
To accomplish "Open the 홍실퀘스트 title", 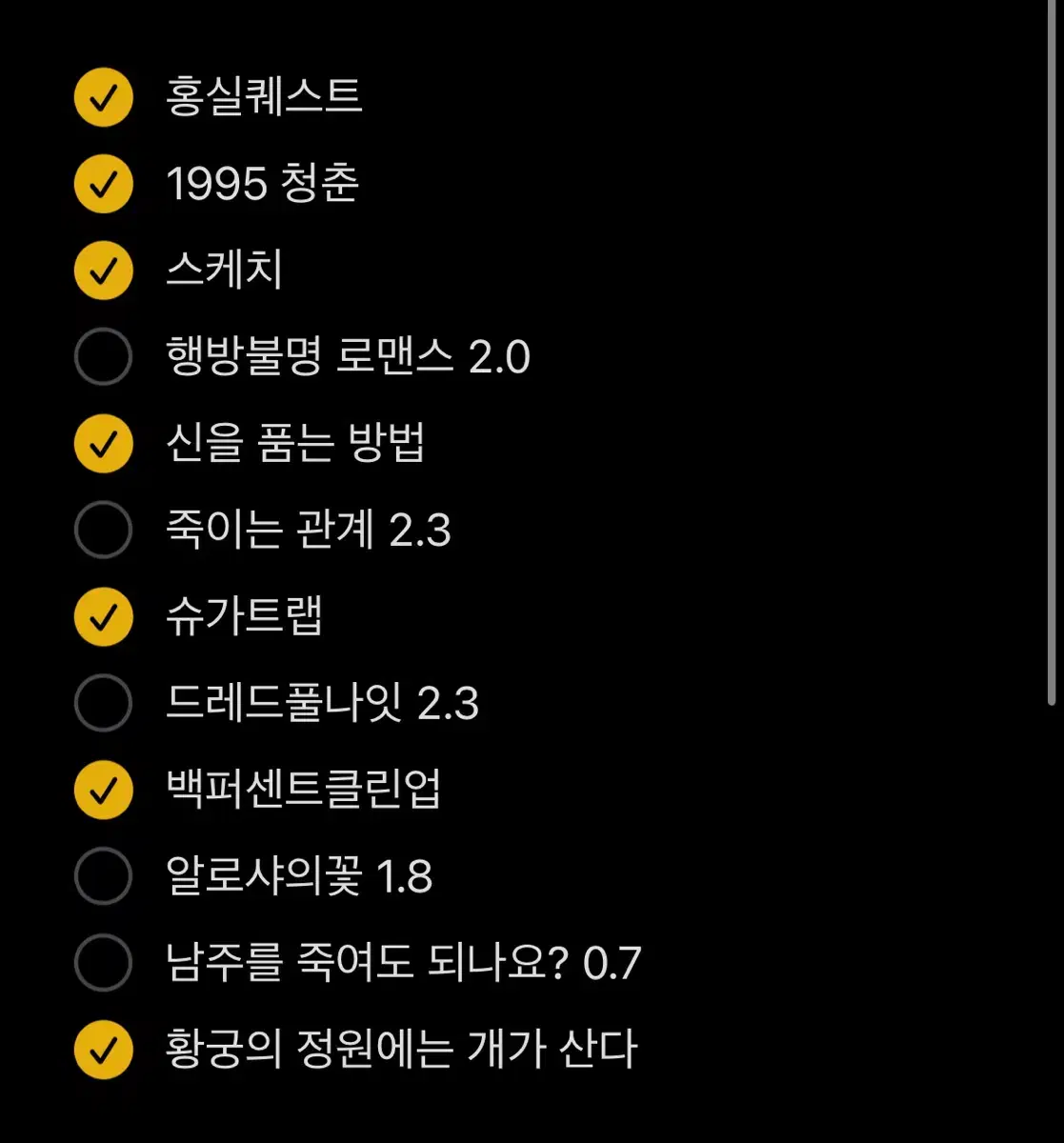I will pos(264,96).
